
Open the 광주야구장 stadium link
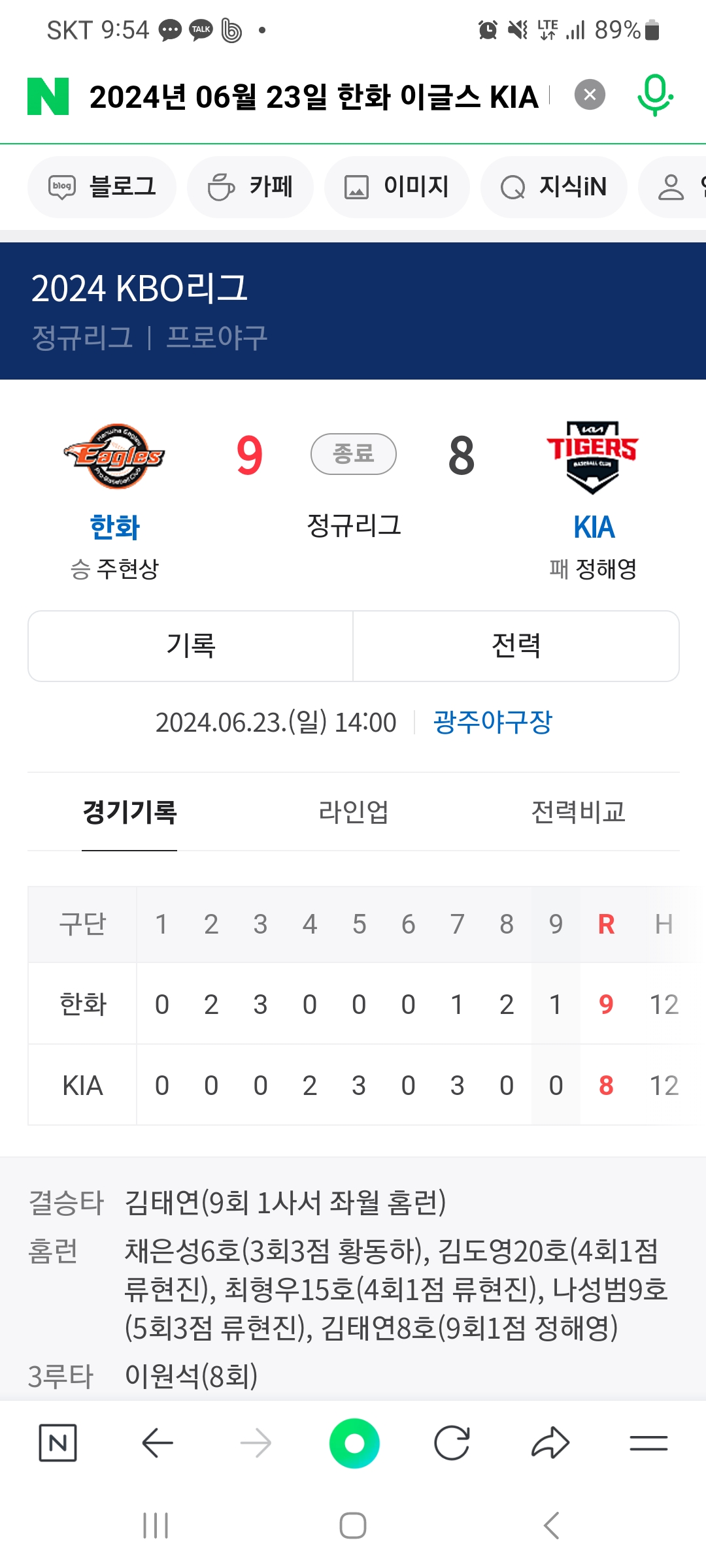point(492,722)
